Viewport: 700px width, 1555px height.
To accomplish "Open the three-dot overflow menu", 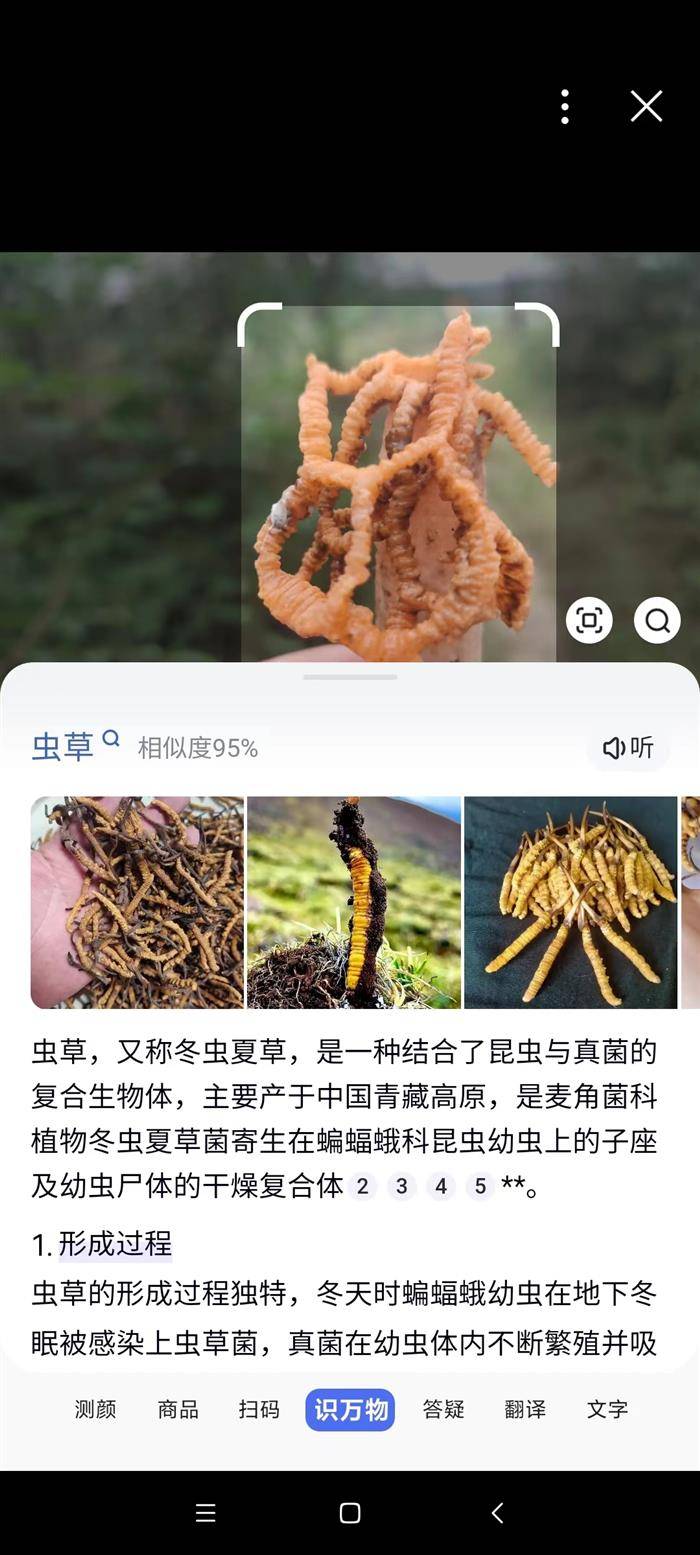I will 565,106.
